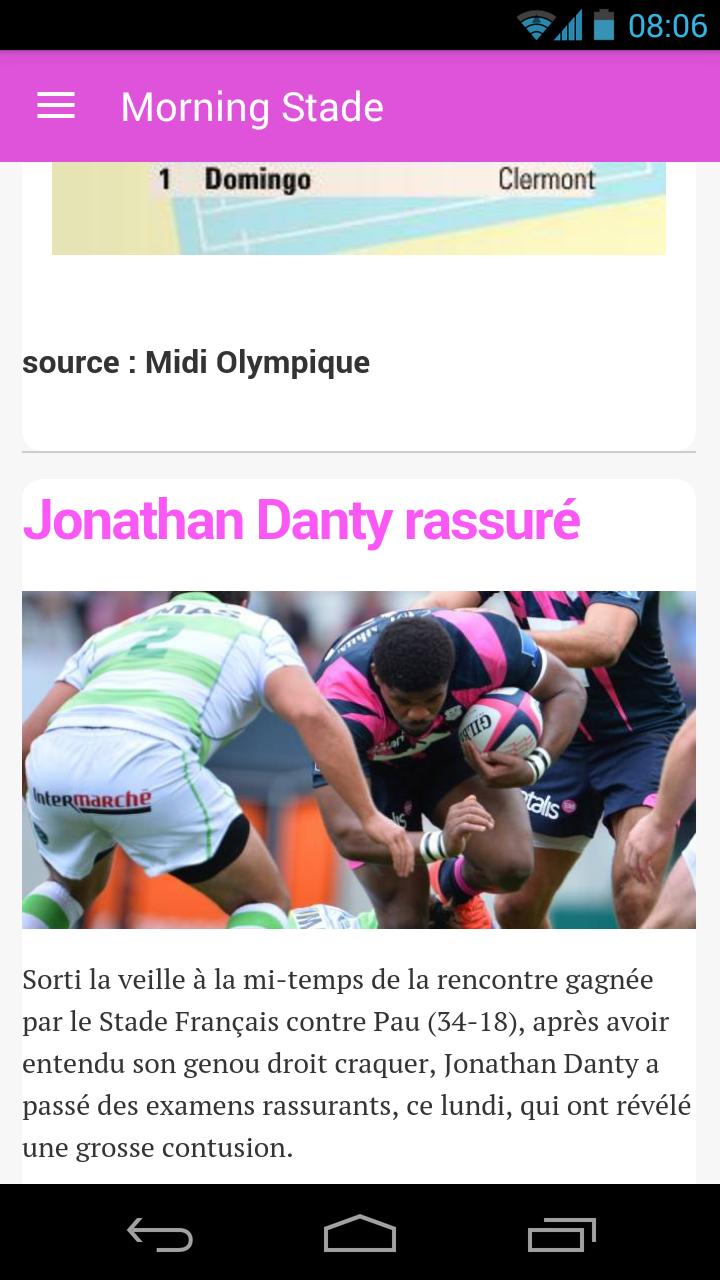Return to the device home screen
Viewport: 720px width, 1280px height.
pyautogui.click(x=360, y=1233)
